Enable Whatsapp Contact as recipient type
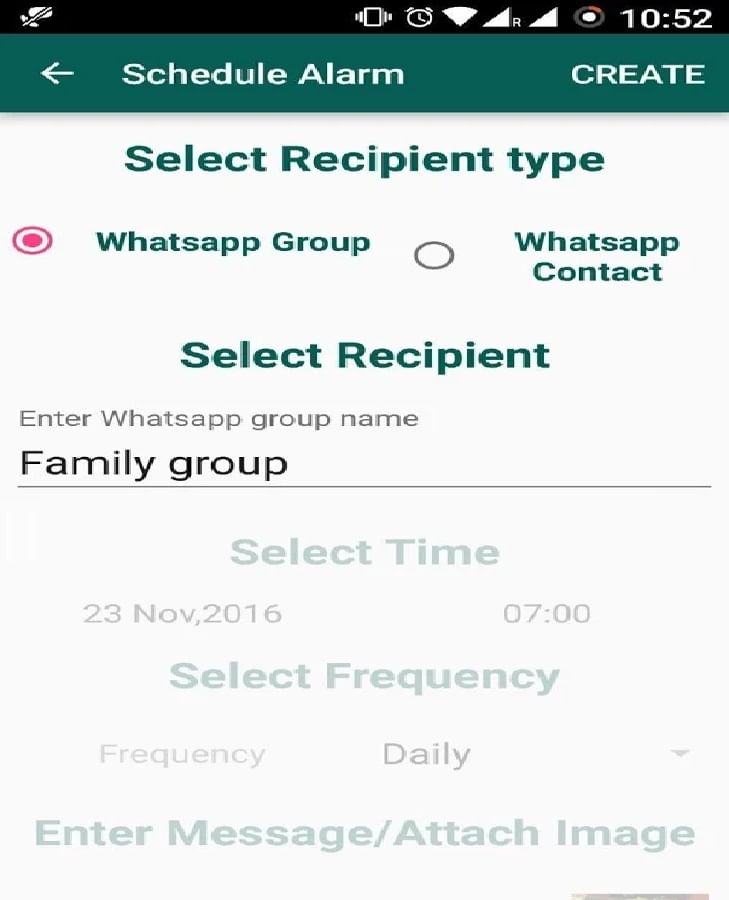This screenshot has height=900, width=729. tap(434, 255)
